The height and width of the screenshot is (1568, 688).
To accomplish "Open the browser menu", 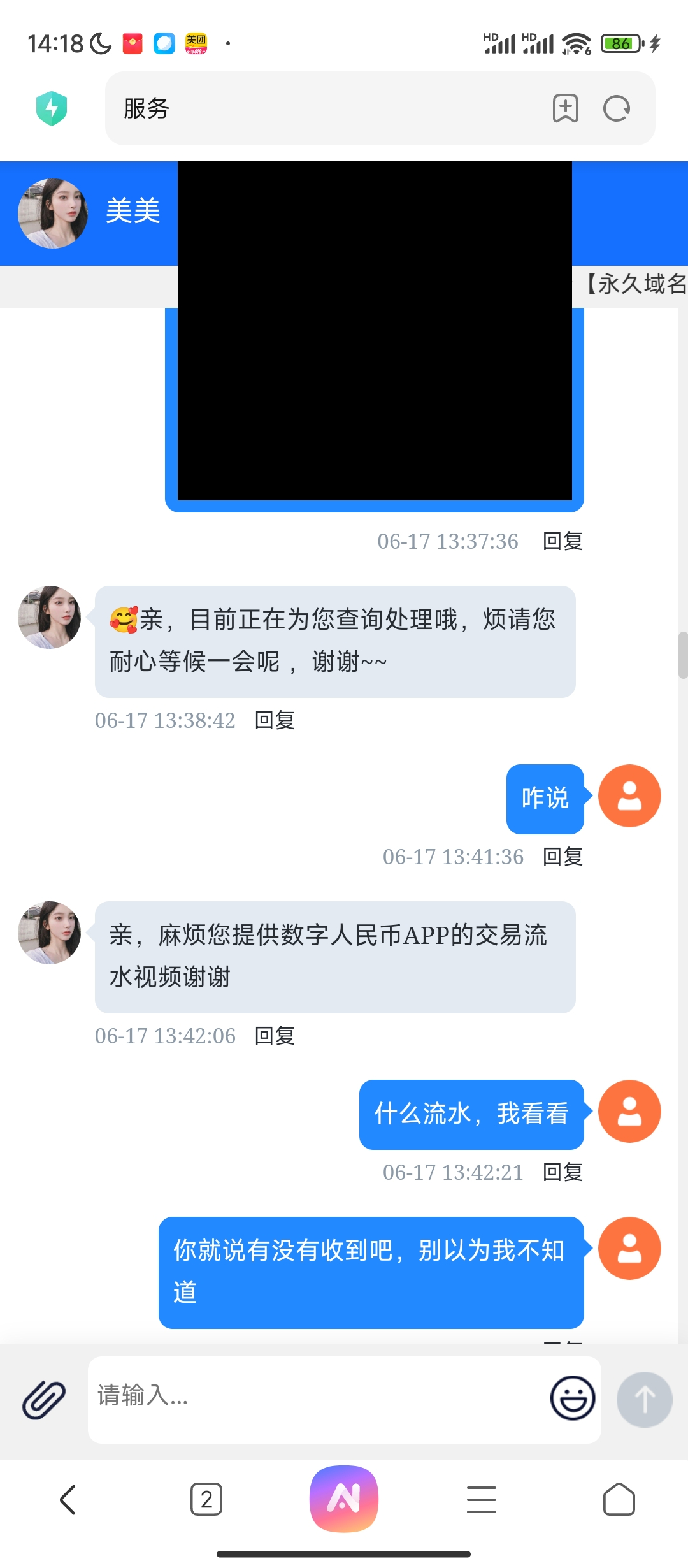I will click(x=482, y=1499).
